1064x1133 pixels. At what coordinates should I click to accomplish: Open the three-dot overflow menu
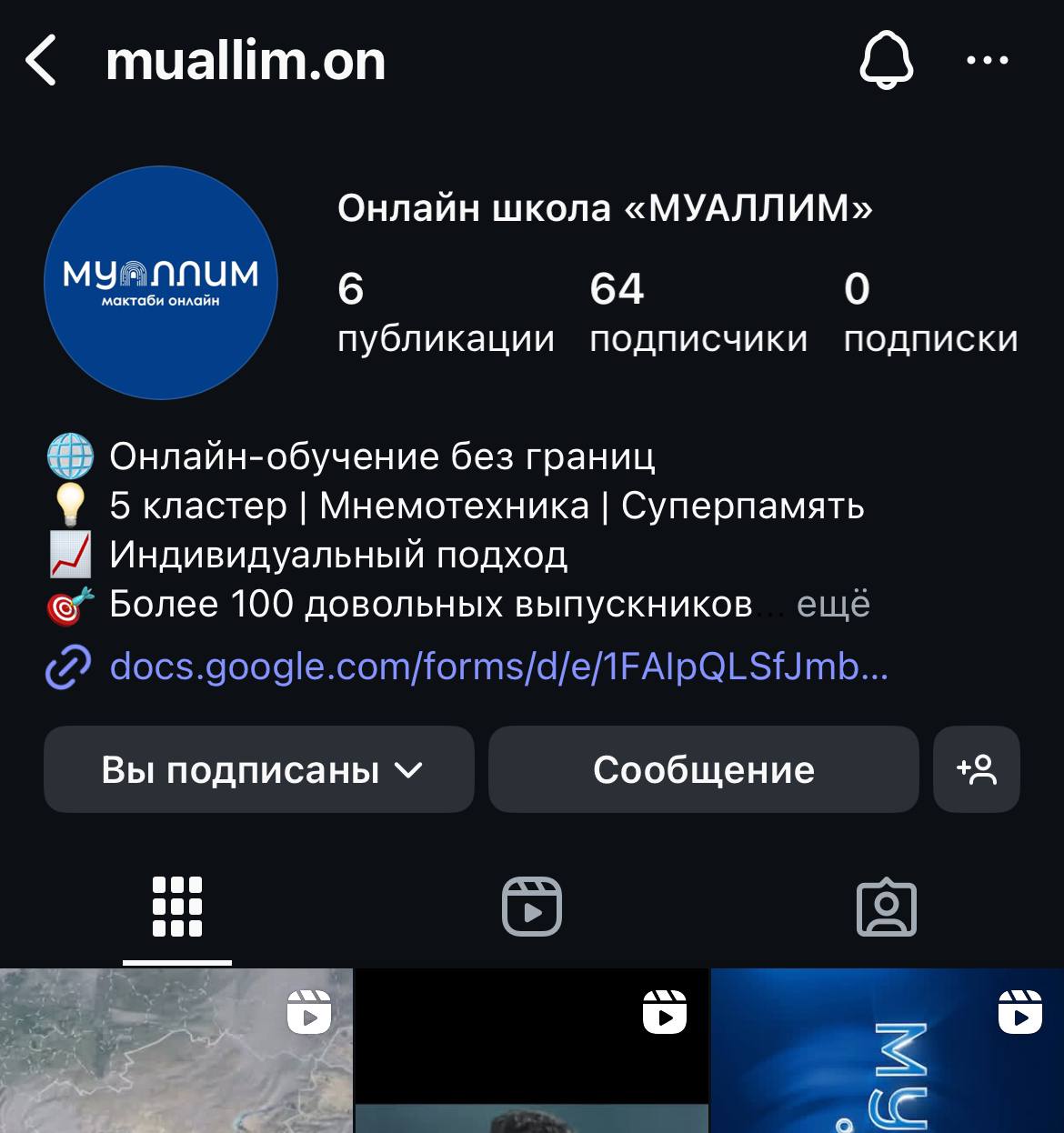click(x=987, y=61)
